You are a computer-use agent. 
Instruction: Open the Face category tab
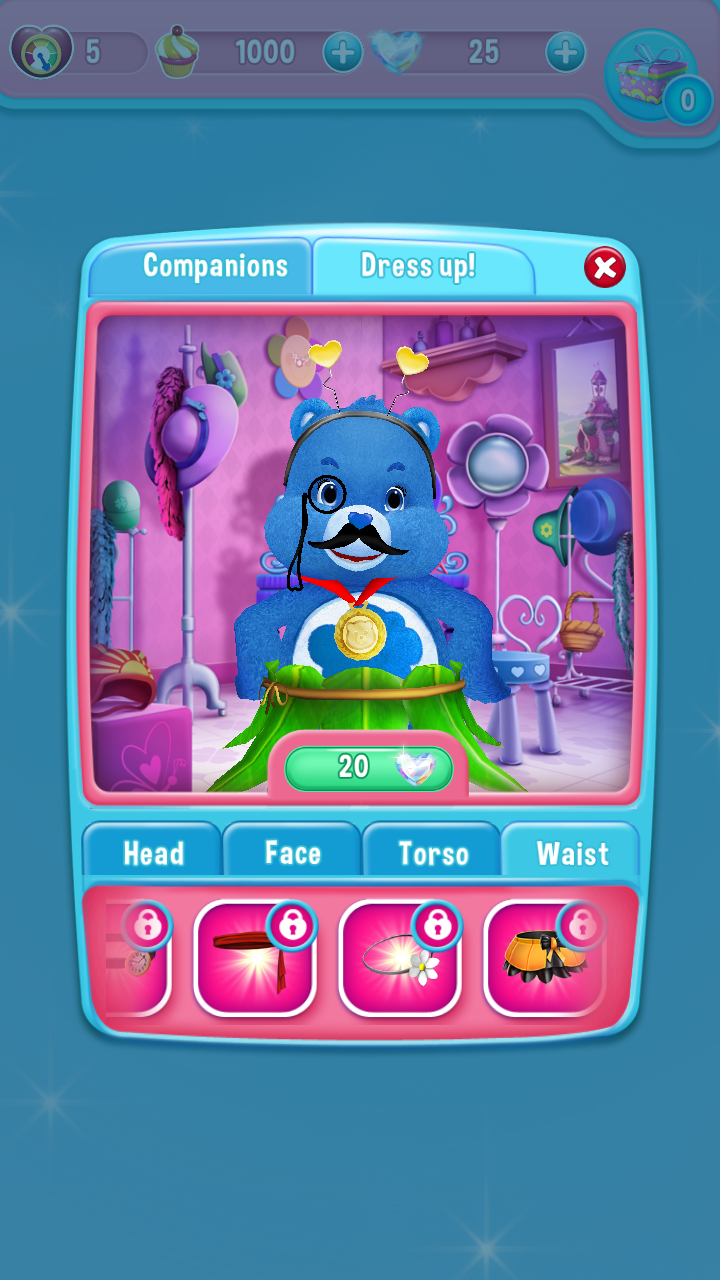(292, 852)
